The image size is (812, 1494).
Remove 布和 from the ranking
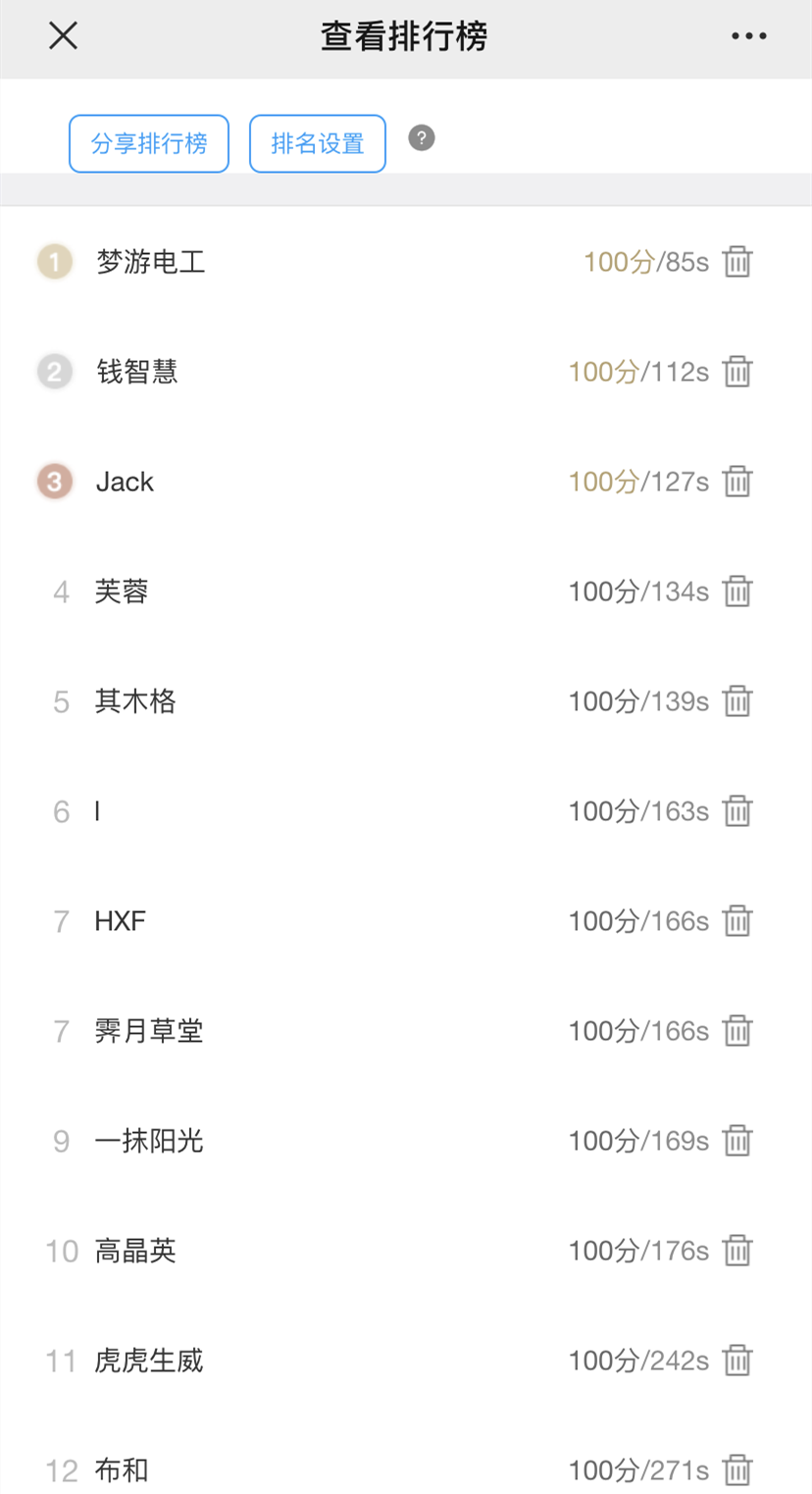click(x=737, y=1470)
